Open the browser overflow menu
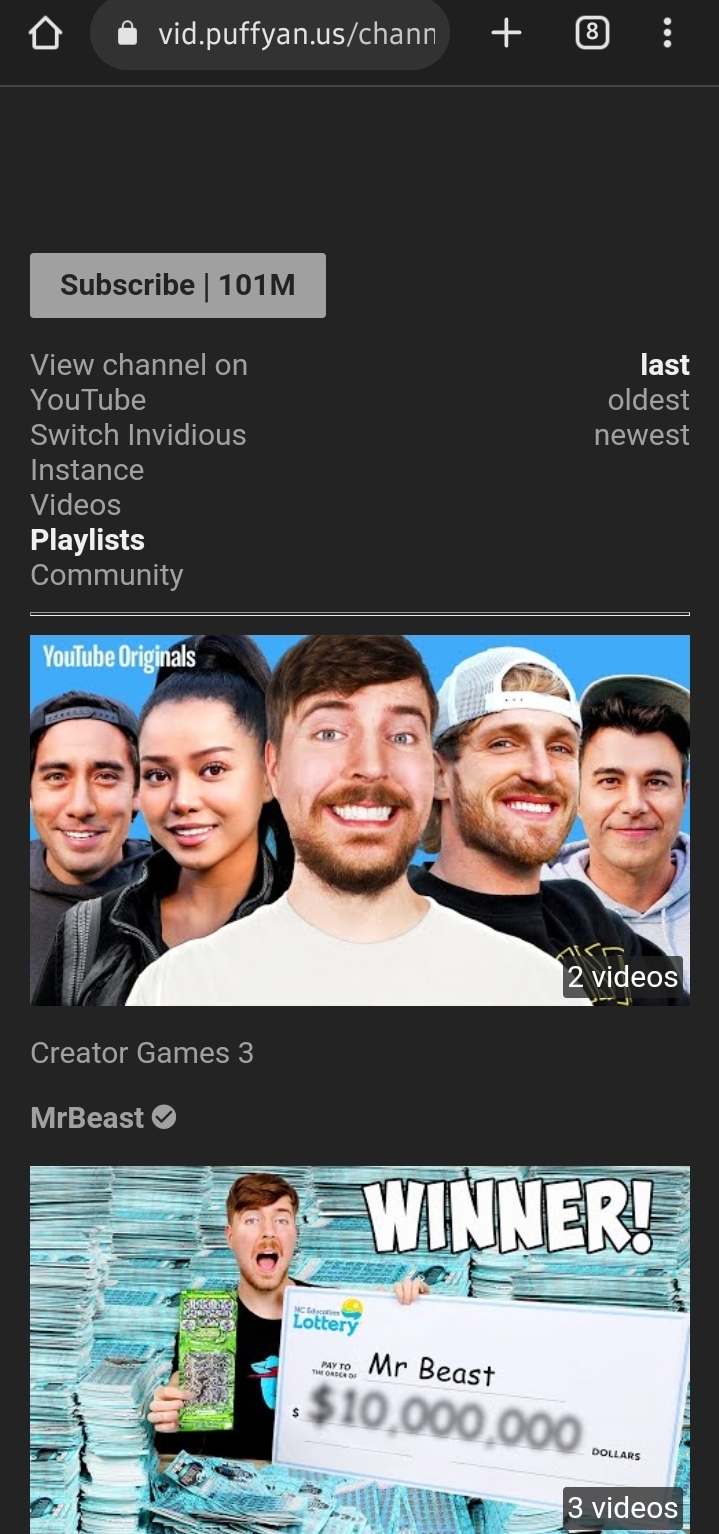Screen dimensions: 719x1534 (x=667, y=34)
